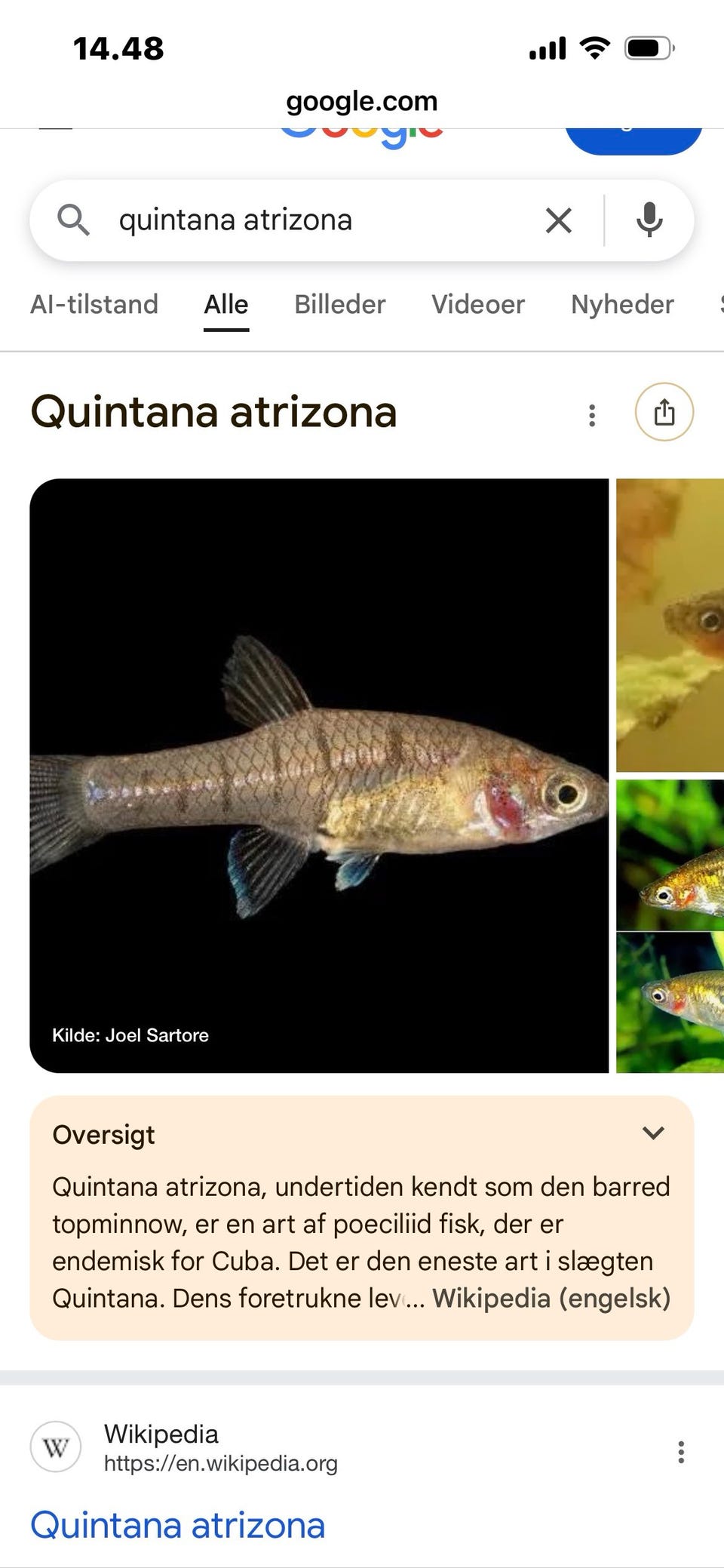The width and height of the screenshot is (724, 1568).
Task: Switch to the Billeder tab
Action: (x=339, y=305)
